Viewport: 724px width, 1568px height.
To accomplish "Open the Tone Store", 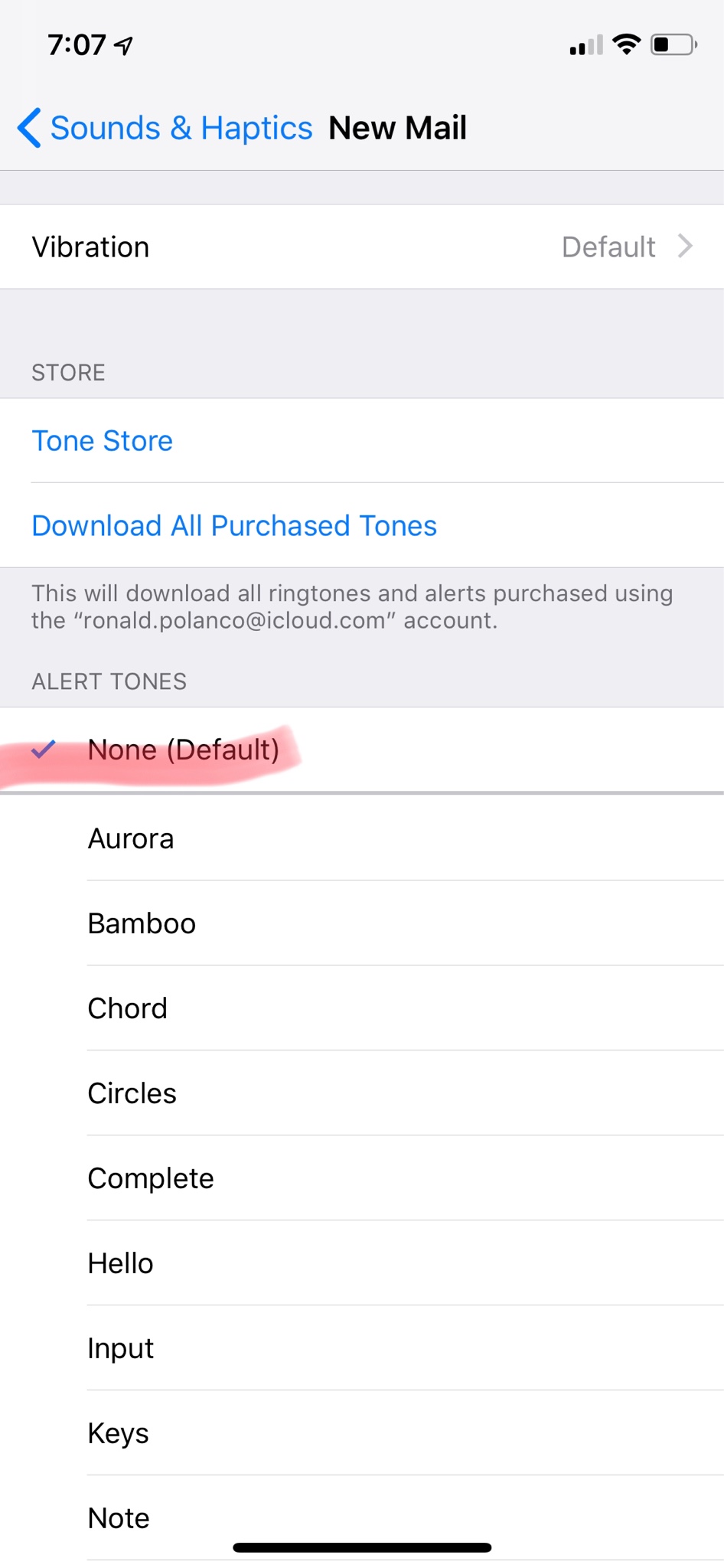I will [362, 441].
